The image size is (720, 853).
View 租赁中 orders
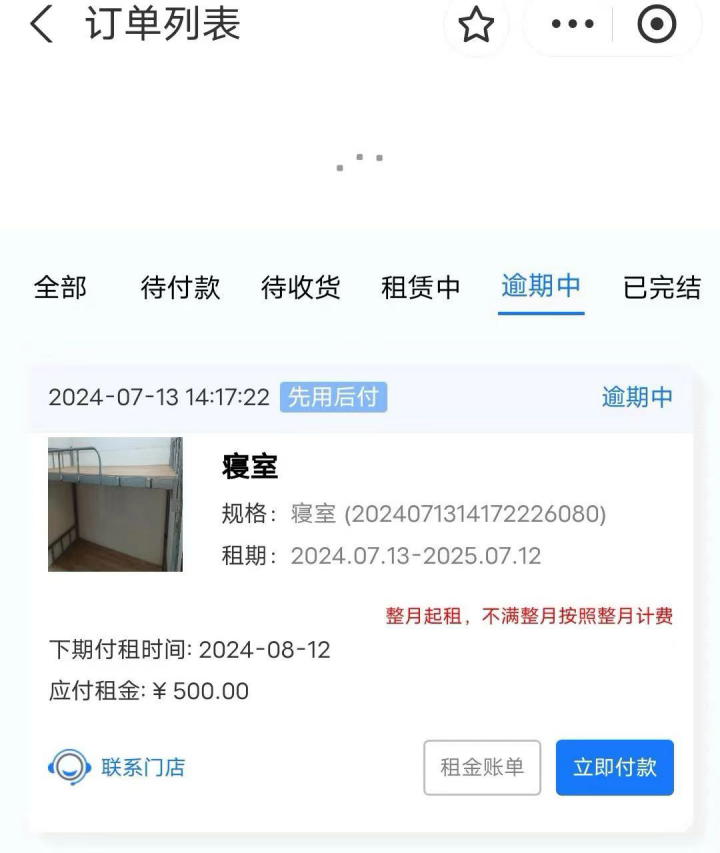point(420,288)
